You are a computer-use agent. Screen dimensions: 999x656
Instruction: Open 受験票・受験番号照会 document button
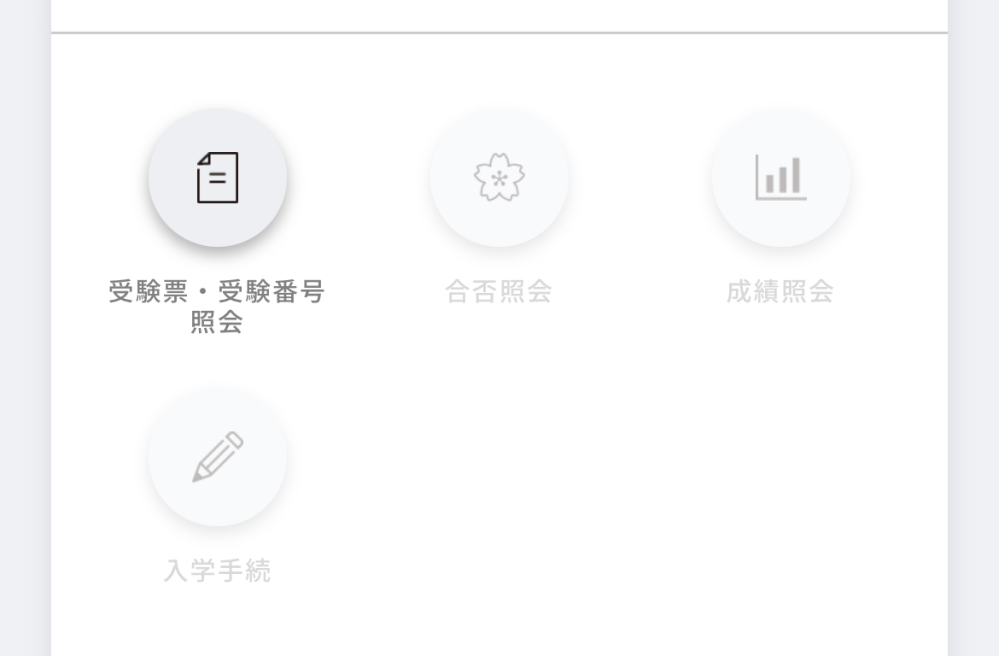[217, 178]
